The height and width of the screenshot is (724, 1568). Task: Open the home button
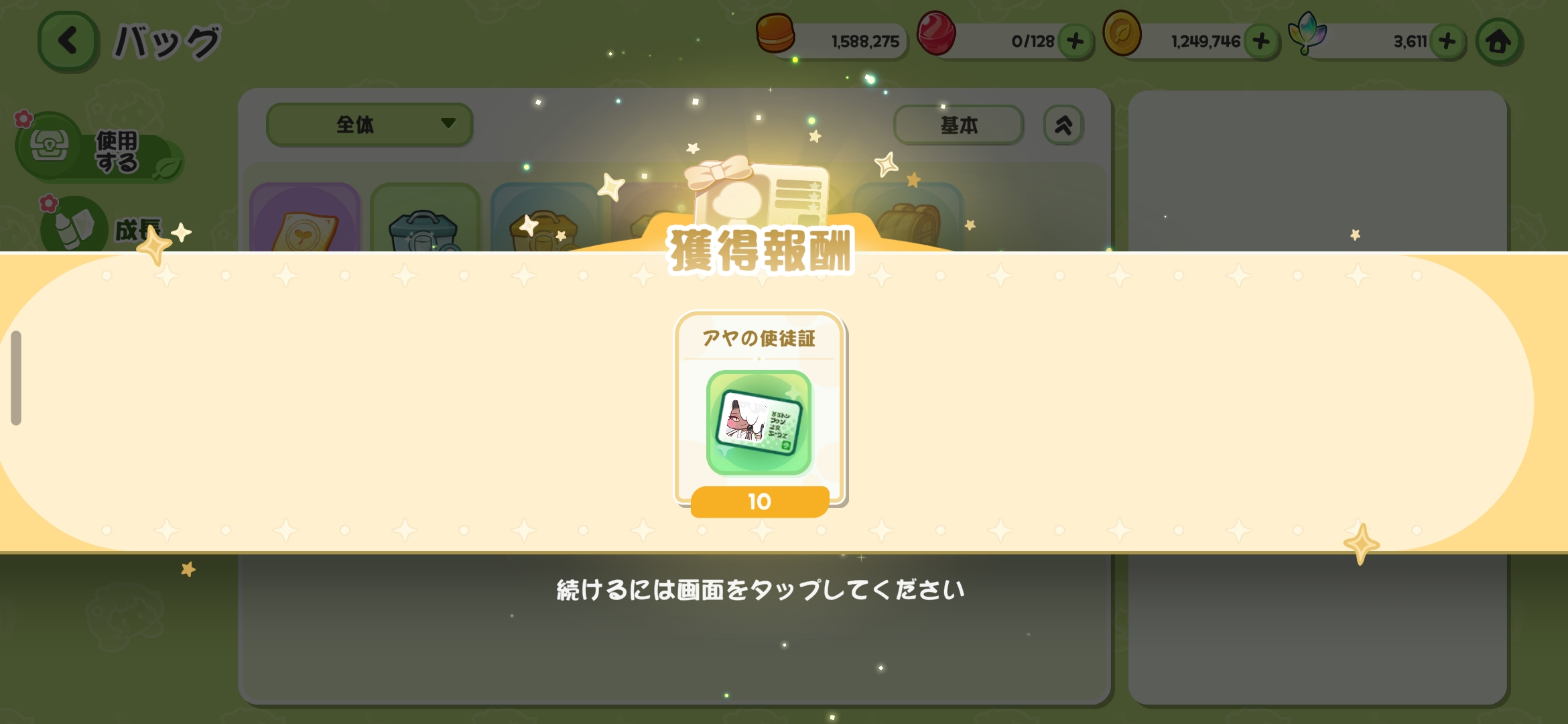pyautogui.click(x=1499, y=42)
